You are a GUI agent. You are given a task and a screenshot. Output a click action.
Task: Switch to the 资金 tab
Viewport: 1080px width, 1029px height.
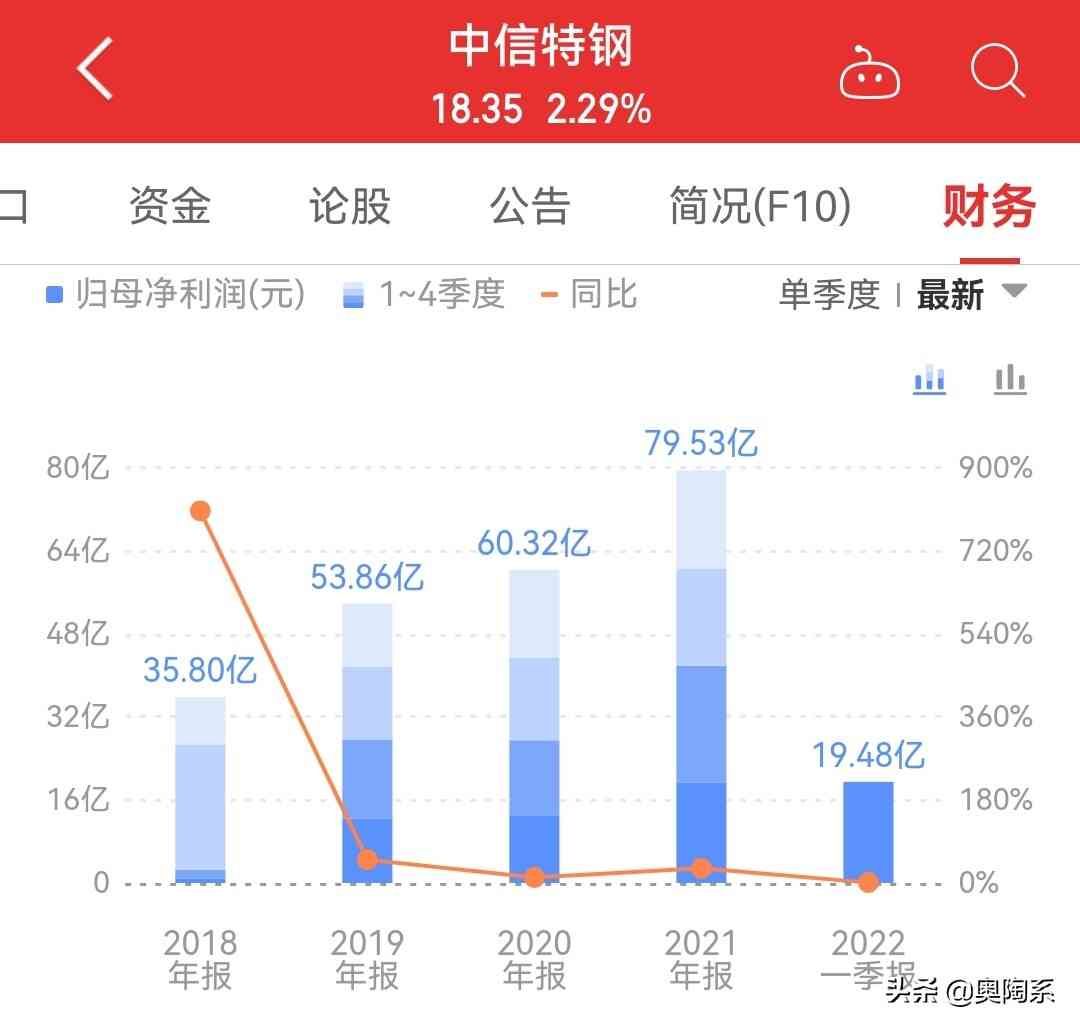click(170, 207)
